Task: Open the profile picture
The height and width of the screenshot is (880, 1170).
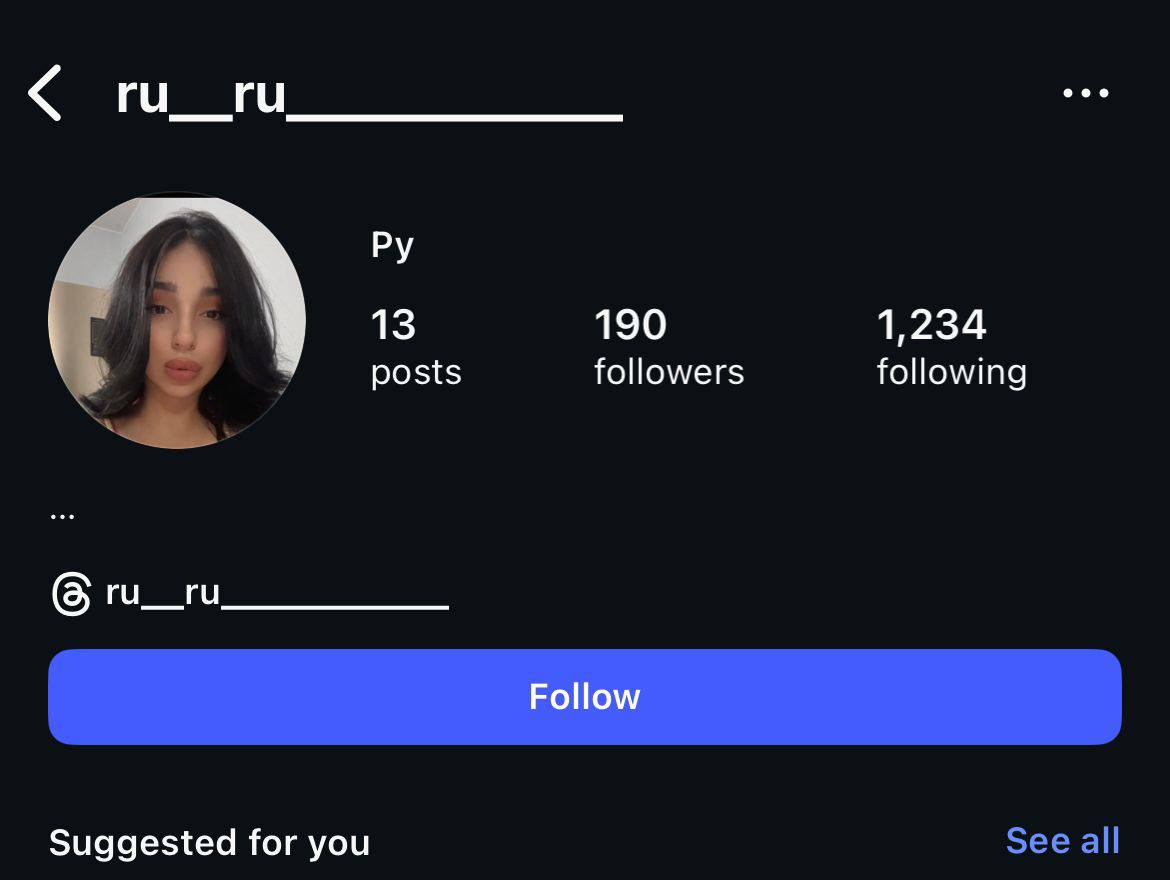Action: pos(177,321)
